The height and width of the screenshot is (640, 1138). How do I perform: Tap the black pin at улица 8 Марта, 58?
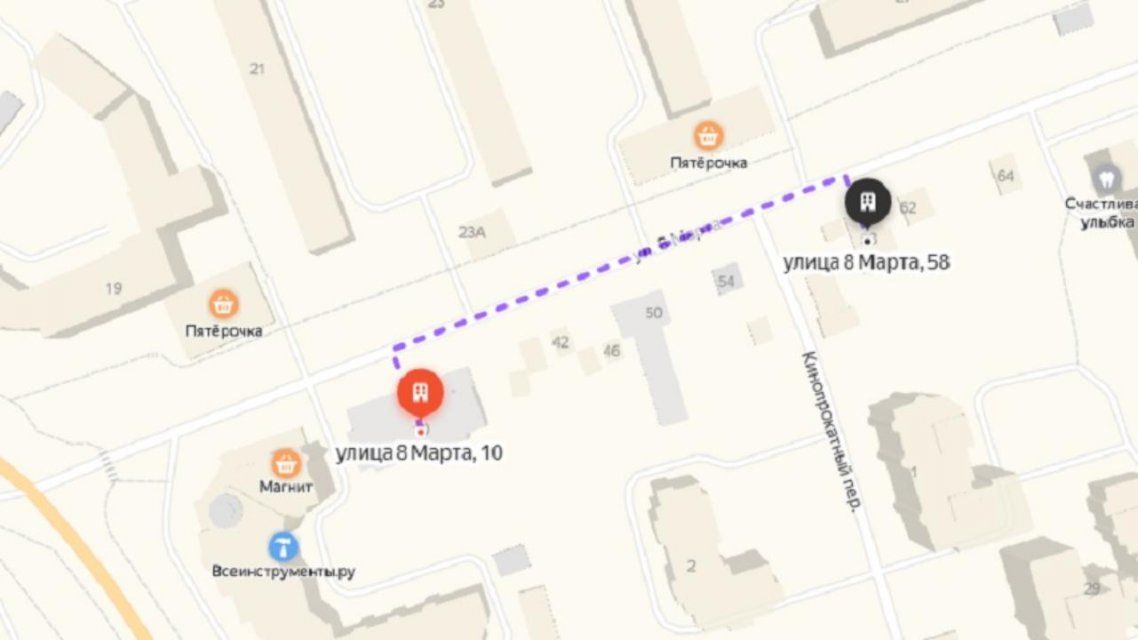868,203
